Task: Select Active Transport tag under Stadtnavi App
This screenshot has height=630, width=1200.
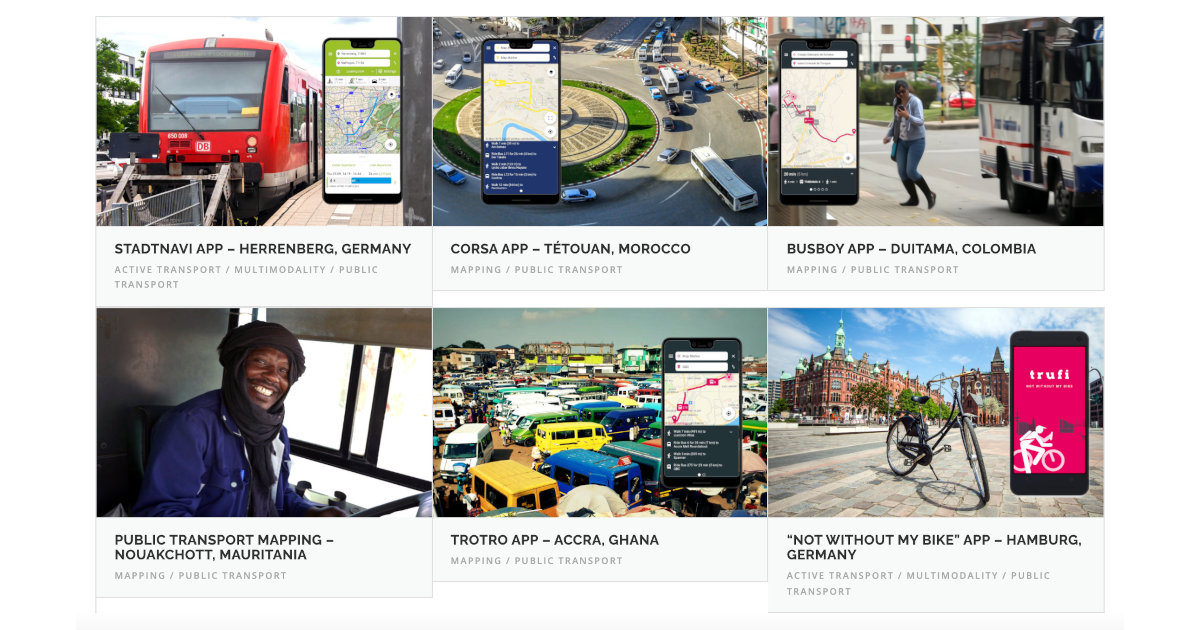Action: pos(168,270)
